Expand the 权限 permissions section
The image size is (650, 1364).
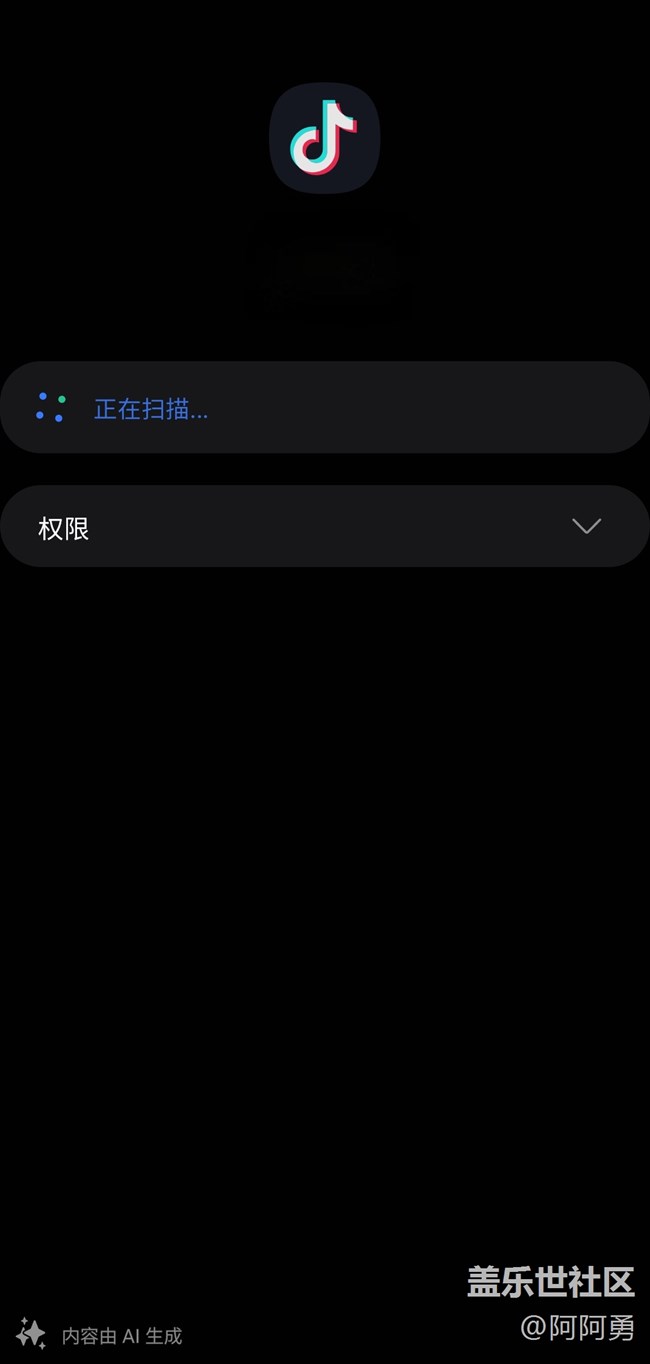pos(585,527)
